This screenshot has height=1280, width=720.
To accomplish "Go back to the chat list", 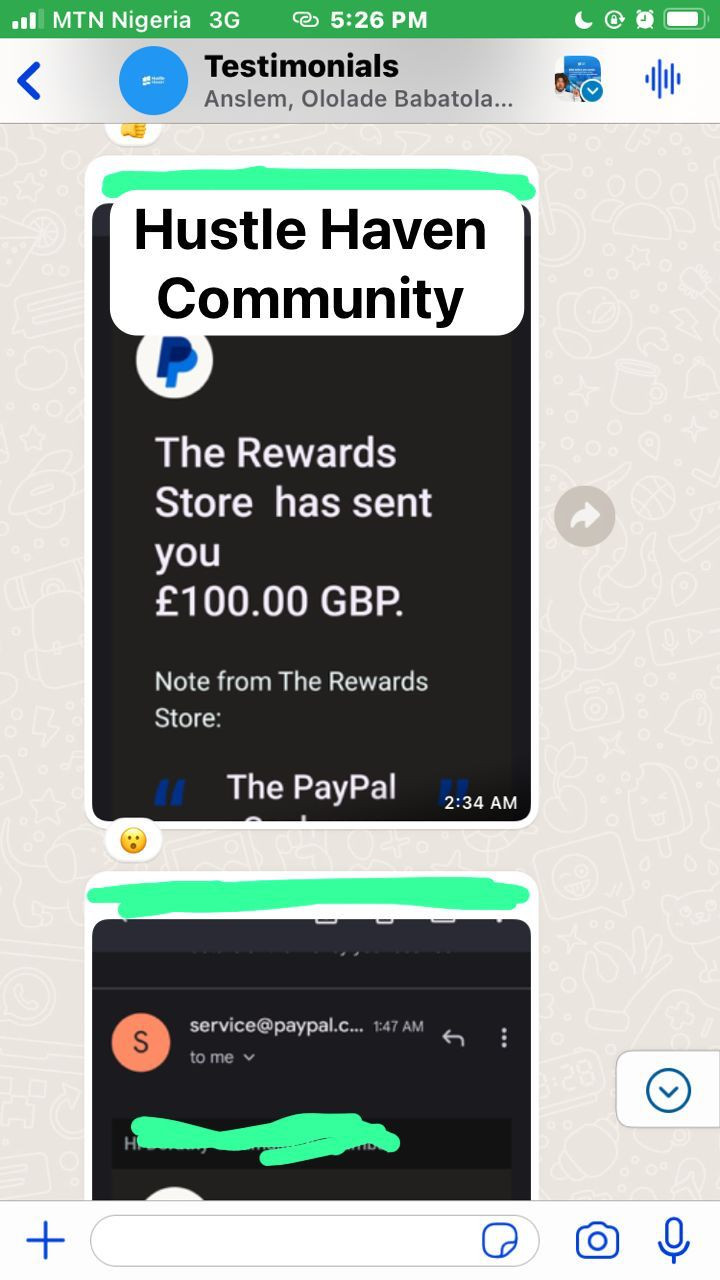I will click(30, 81).
